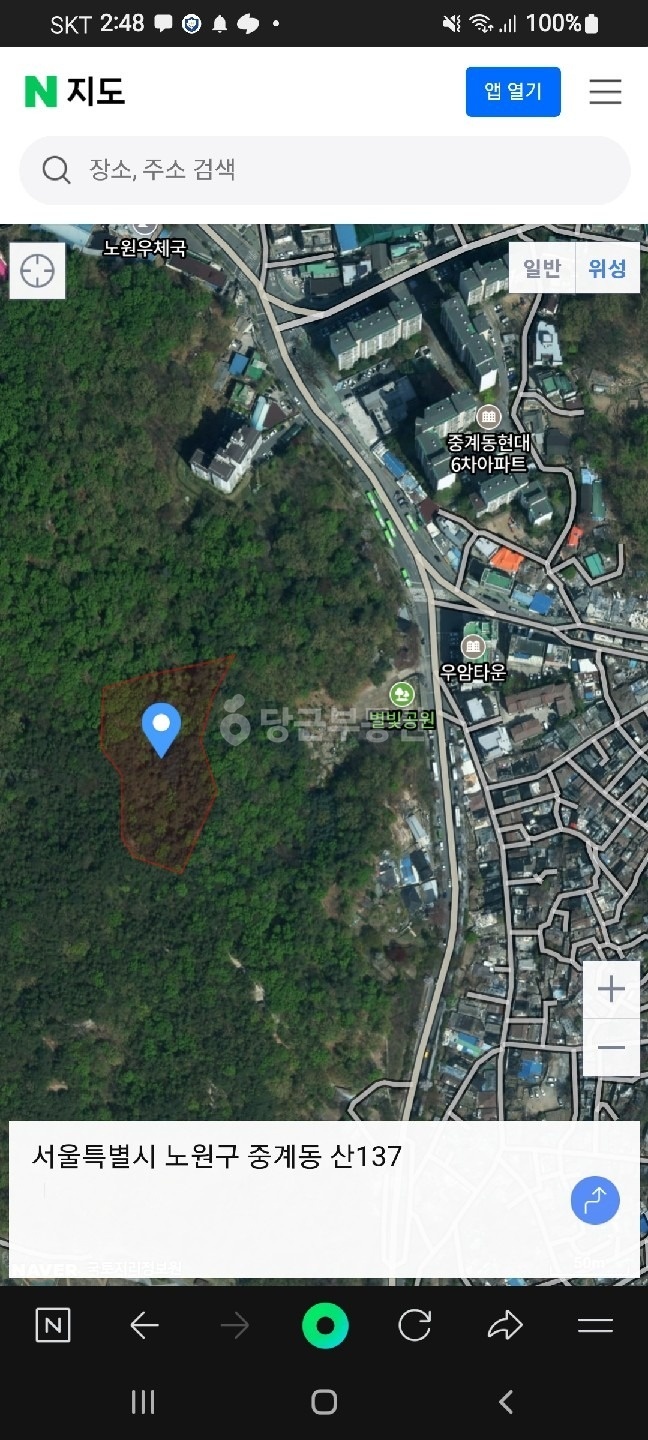Share this page from browser toolbar

click(x=505, y=1326)
